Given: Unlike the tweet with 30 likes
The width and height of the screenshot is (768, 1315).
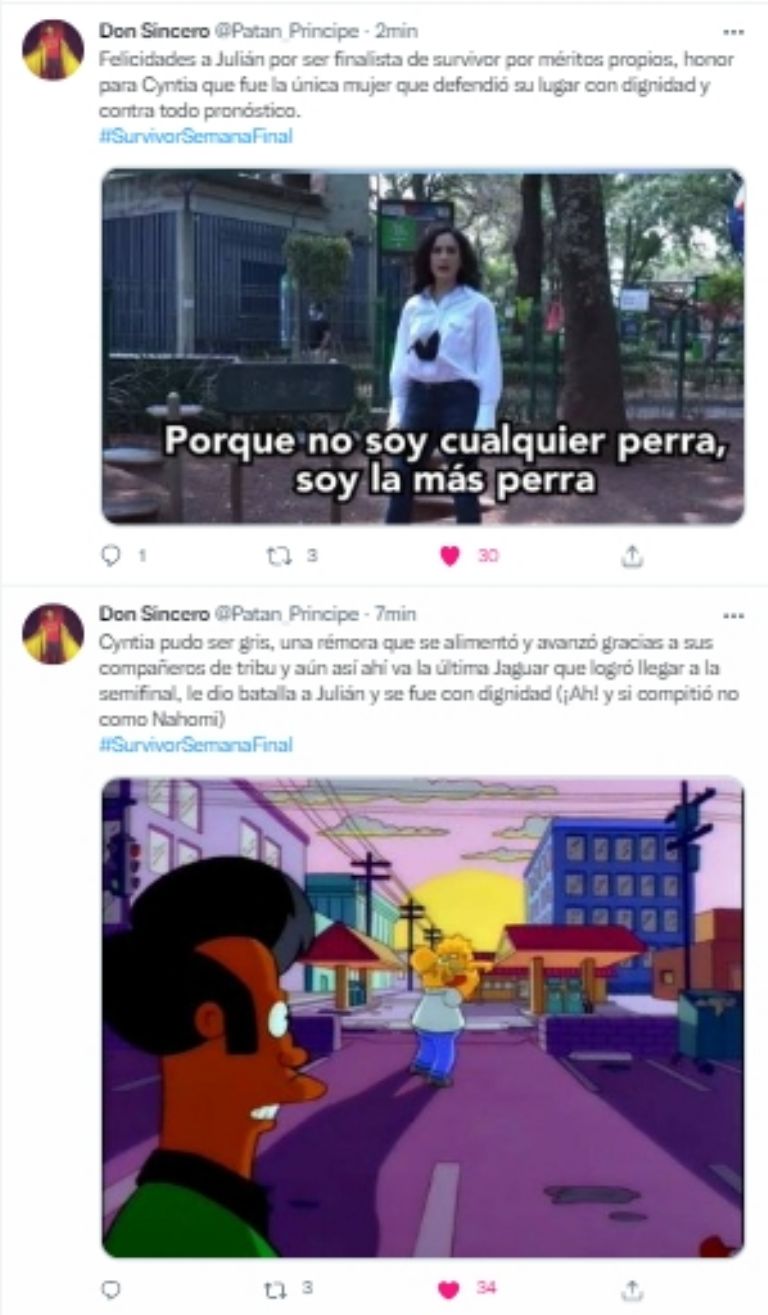Looking at the screenshot, I should pyautogui.click(x=450, y=557).
